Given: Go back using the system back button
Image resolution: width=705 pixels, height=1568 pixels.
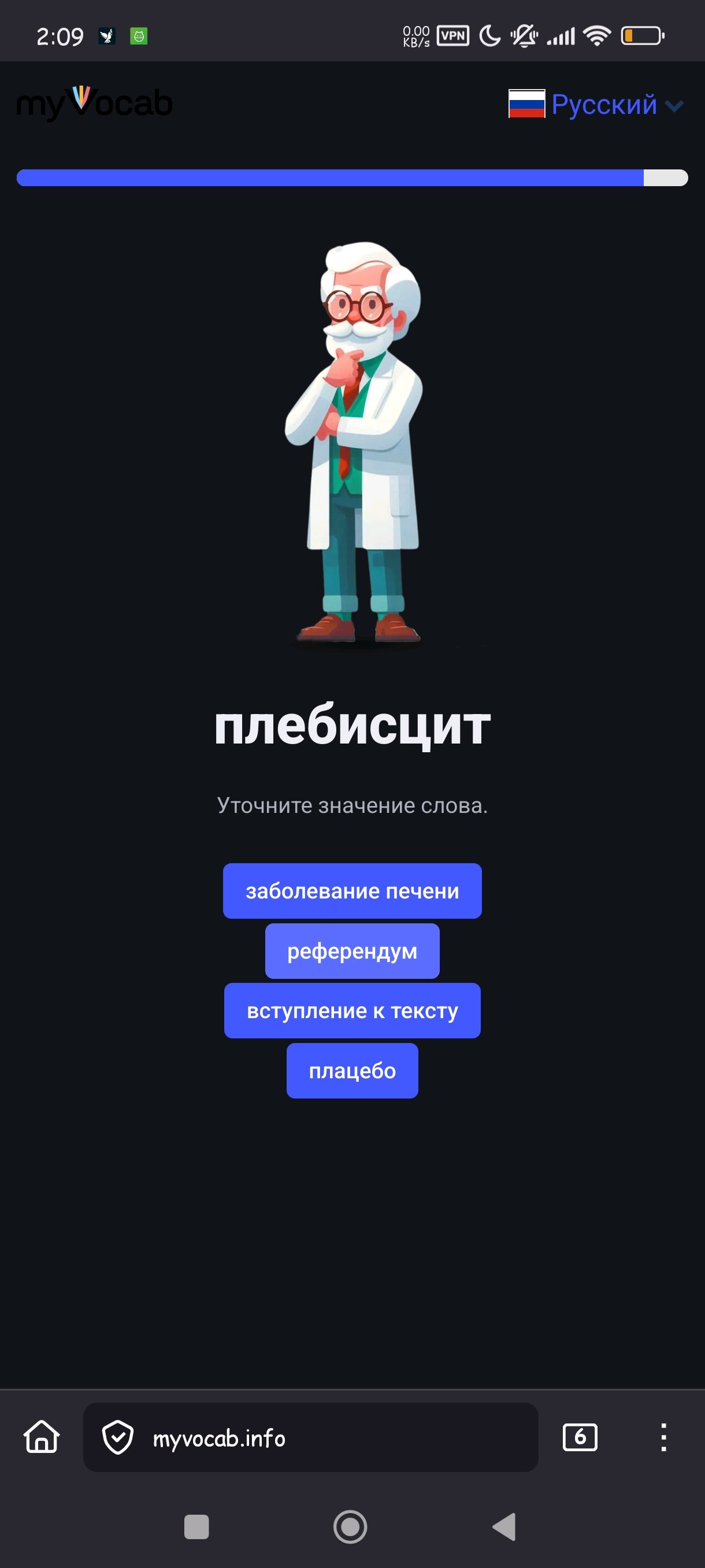Looking at the screenshot, I should [x=504, y=1526].
